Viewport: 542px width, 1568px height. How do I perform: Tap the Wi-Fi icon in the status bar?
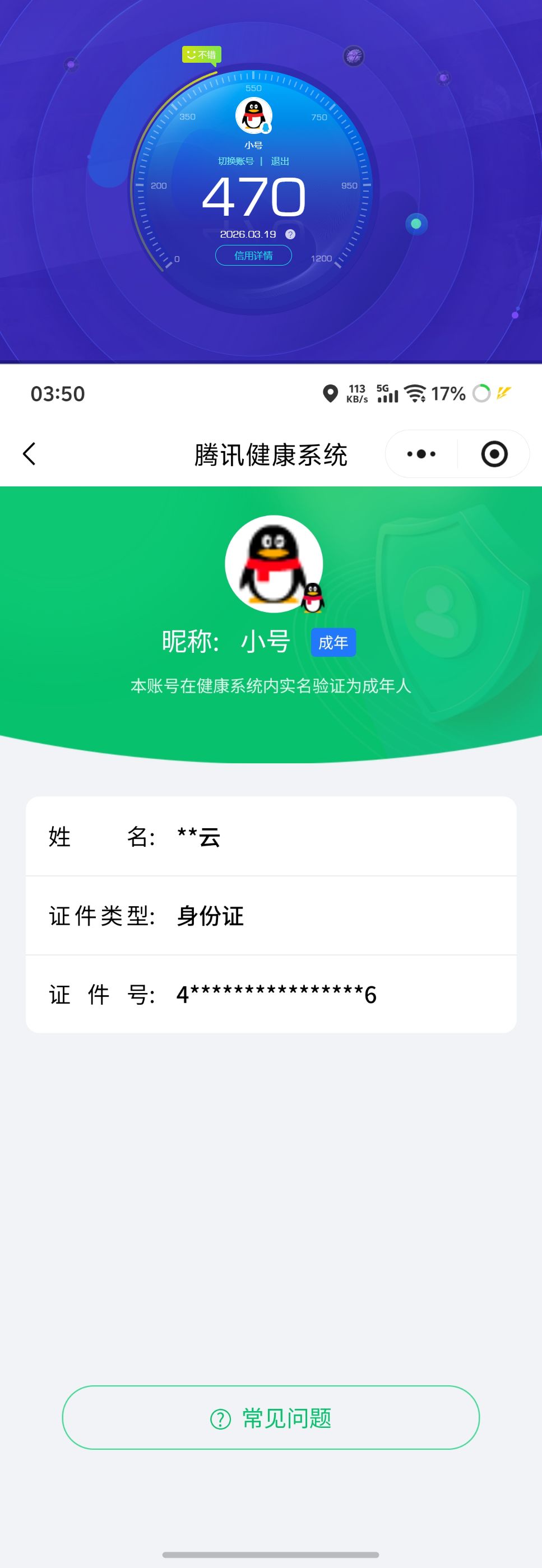(x=416, y=394)
